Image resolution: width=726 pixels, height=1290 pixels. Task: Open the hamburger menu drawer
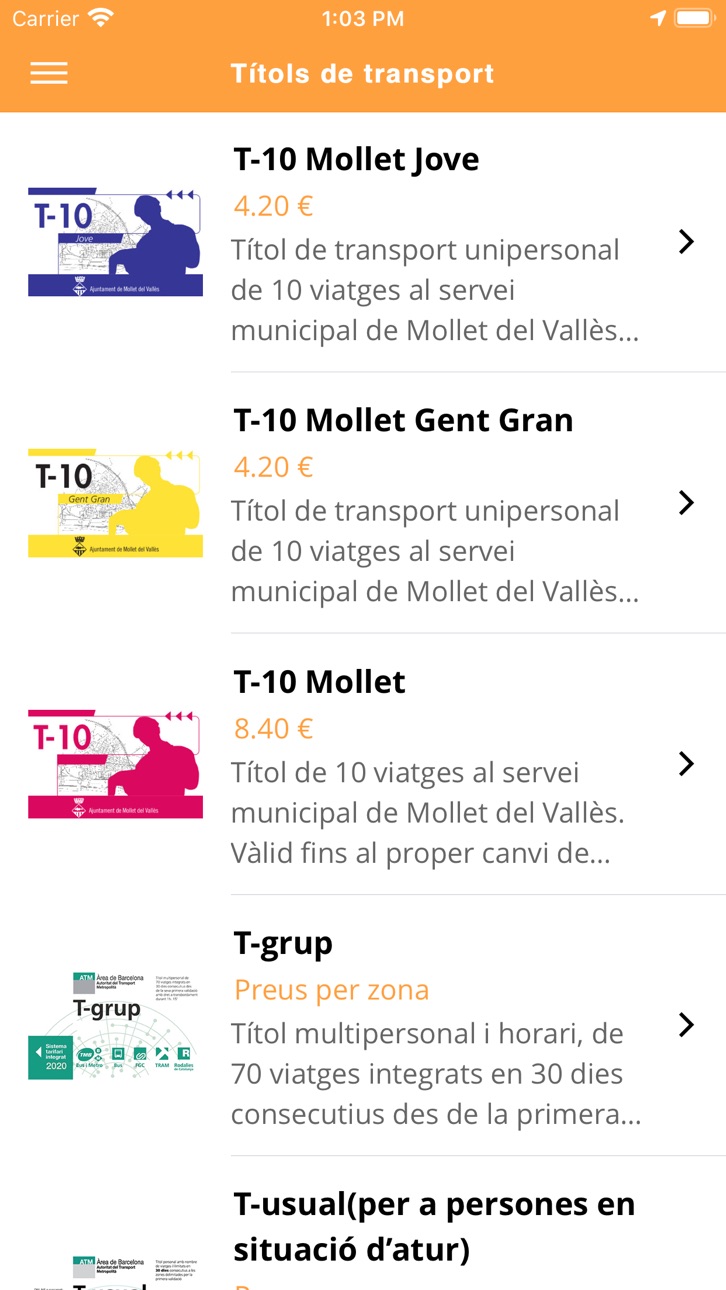(x=49, y=73)
